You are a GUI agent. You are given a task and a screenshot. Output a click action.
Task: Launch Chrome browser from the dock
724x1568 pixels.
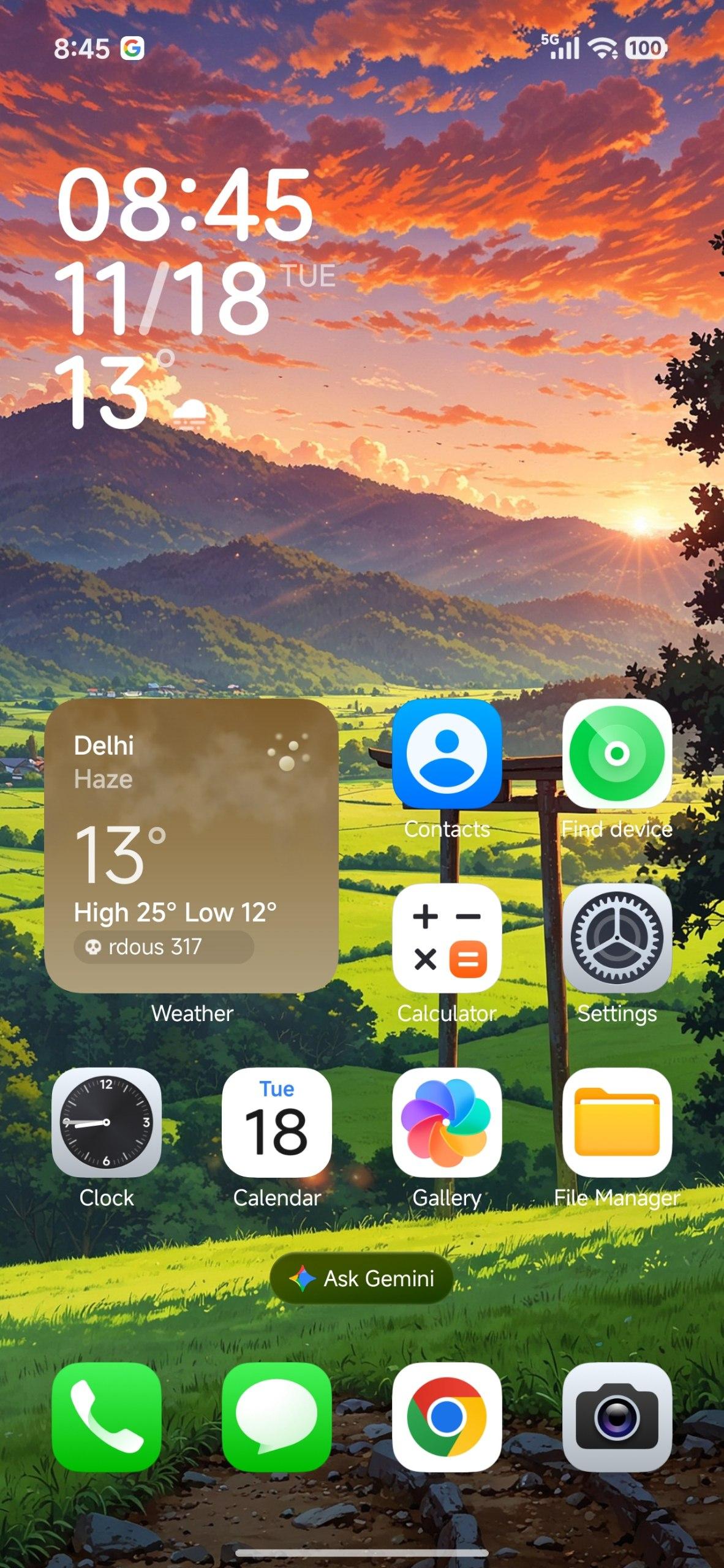tap(447, 1417)
